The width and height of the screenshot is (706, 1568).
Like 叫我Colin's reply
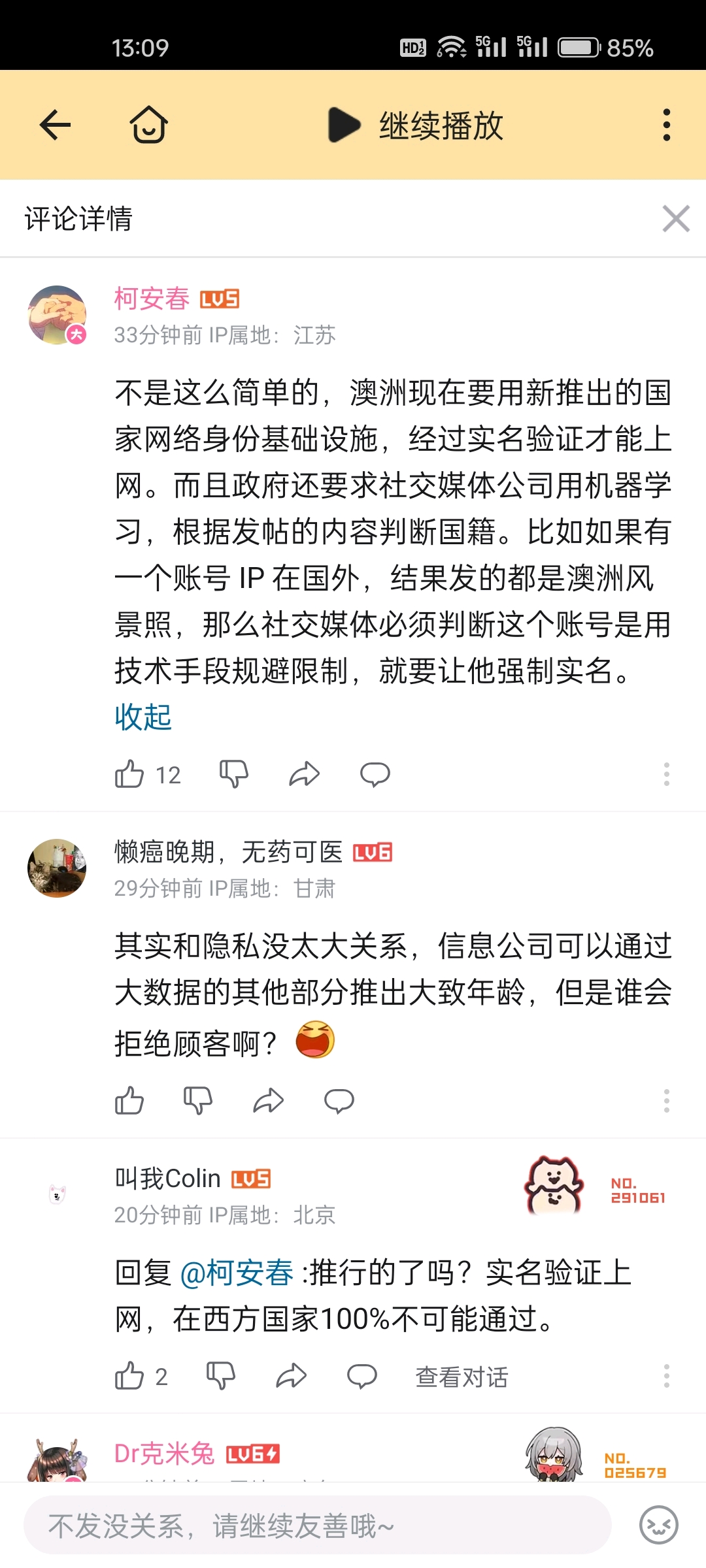pos(129,1376)
